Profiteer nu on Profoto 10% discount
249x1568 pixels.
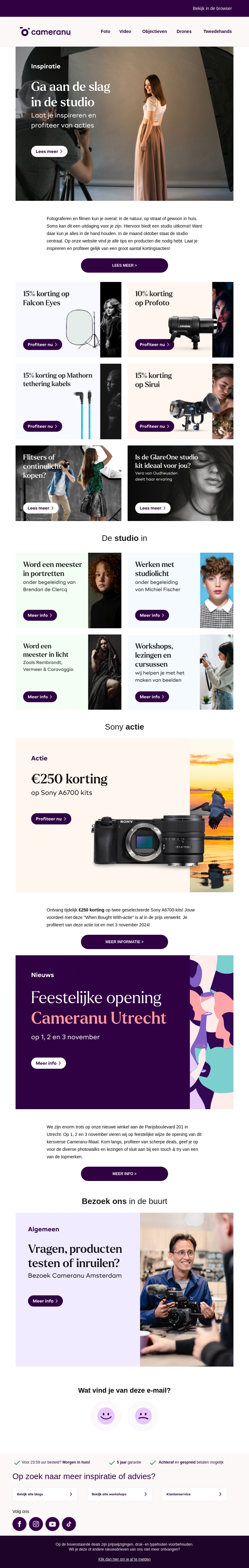pos(154,344)
